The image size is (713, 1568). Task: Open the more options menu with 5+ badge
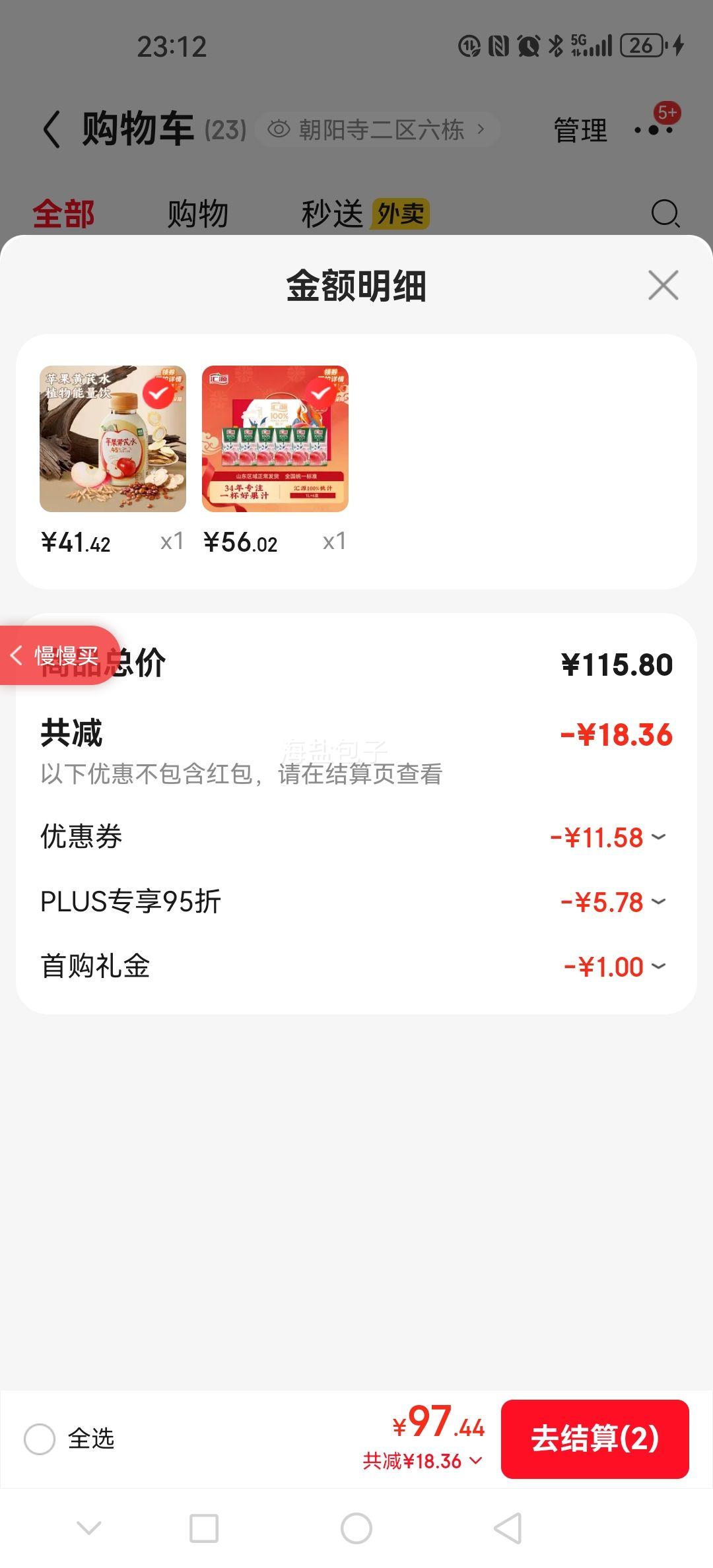click(652, 129)
